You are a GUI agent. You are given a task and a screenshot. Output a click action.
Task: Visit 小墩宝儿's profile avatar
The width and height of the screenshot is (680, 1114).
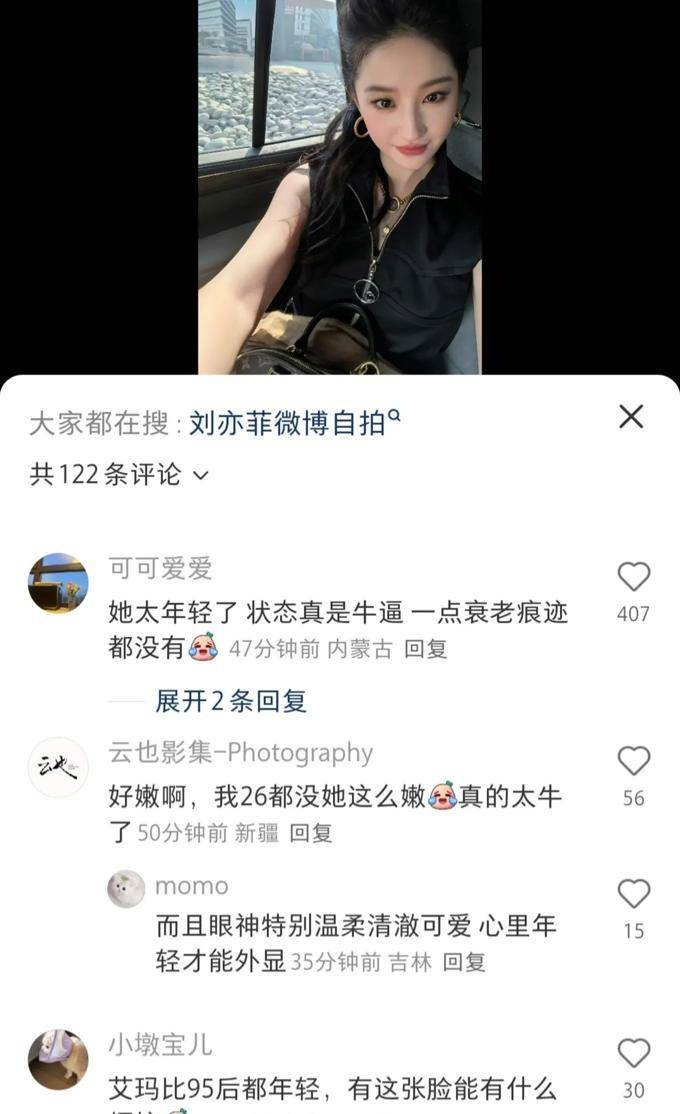click(58, 1059)
